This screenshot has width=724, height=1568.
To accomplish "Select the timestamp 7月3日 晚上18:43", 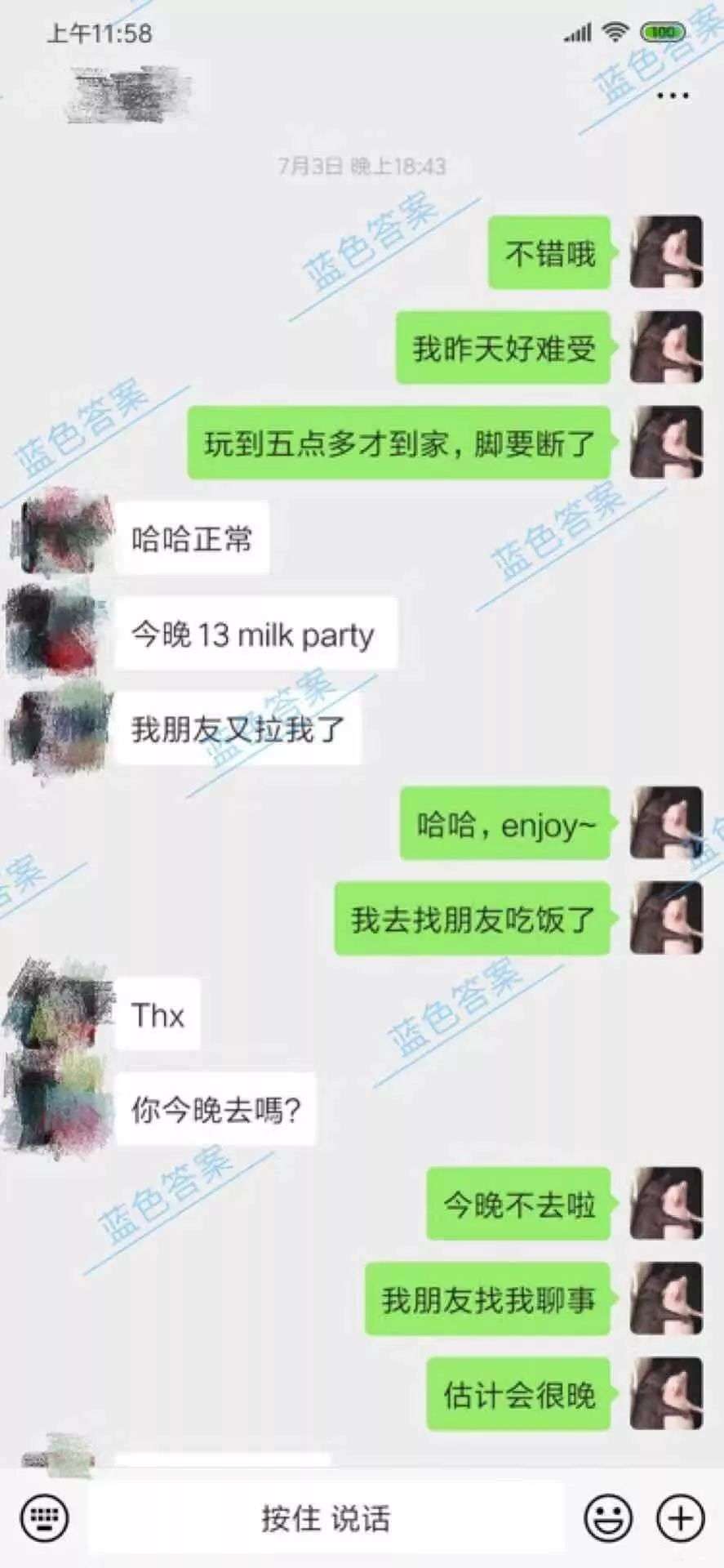I will (359, 166).
